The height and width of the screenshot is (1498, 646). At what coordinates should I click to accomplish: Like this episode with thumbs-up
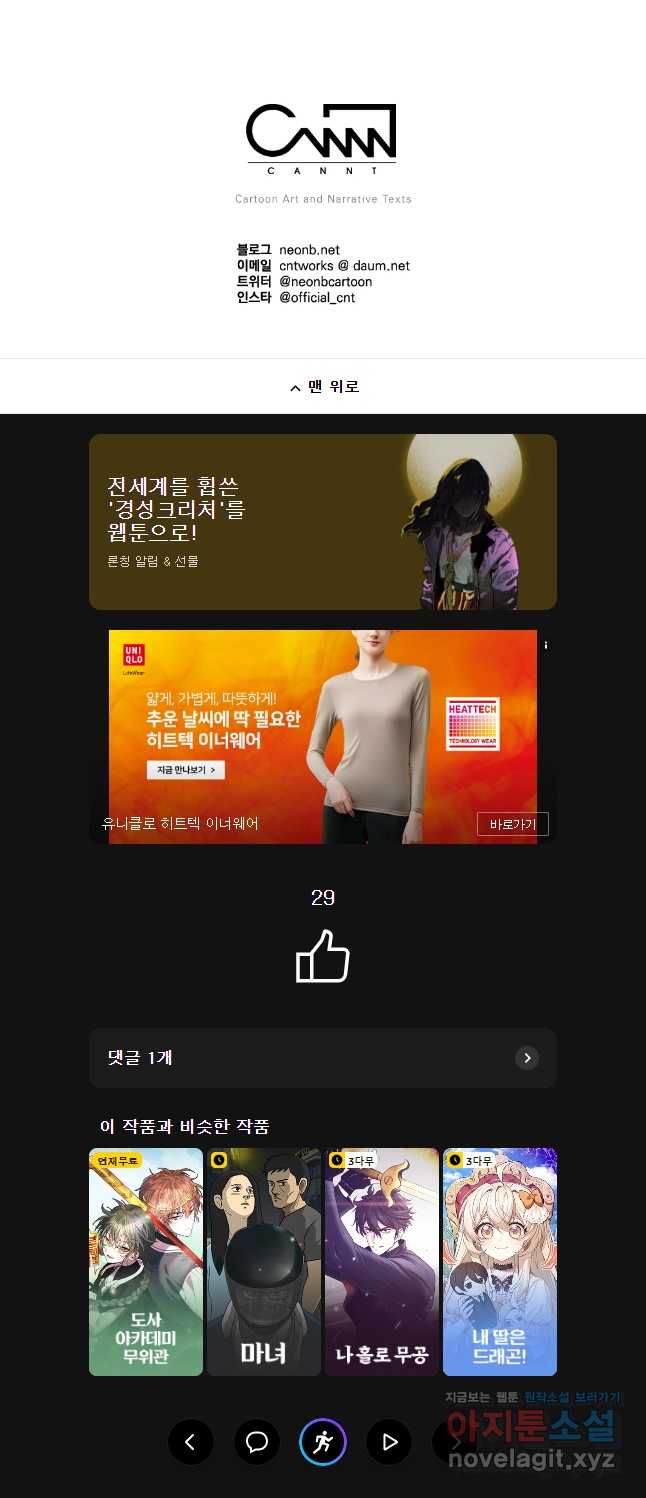[322, 956]
